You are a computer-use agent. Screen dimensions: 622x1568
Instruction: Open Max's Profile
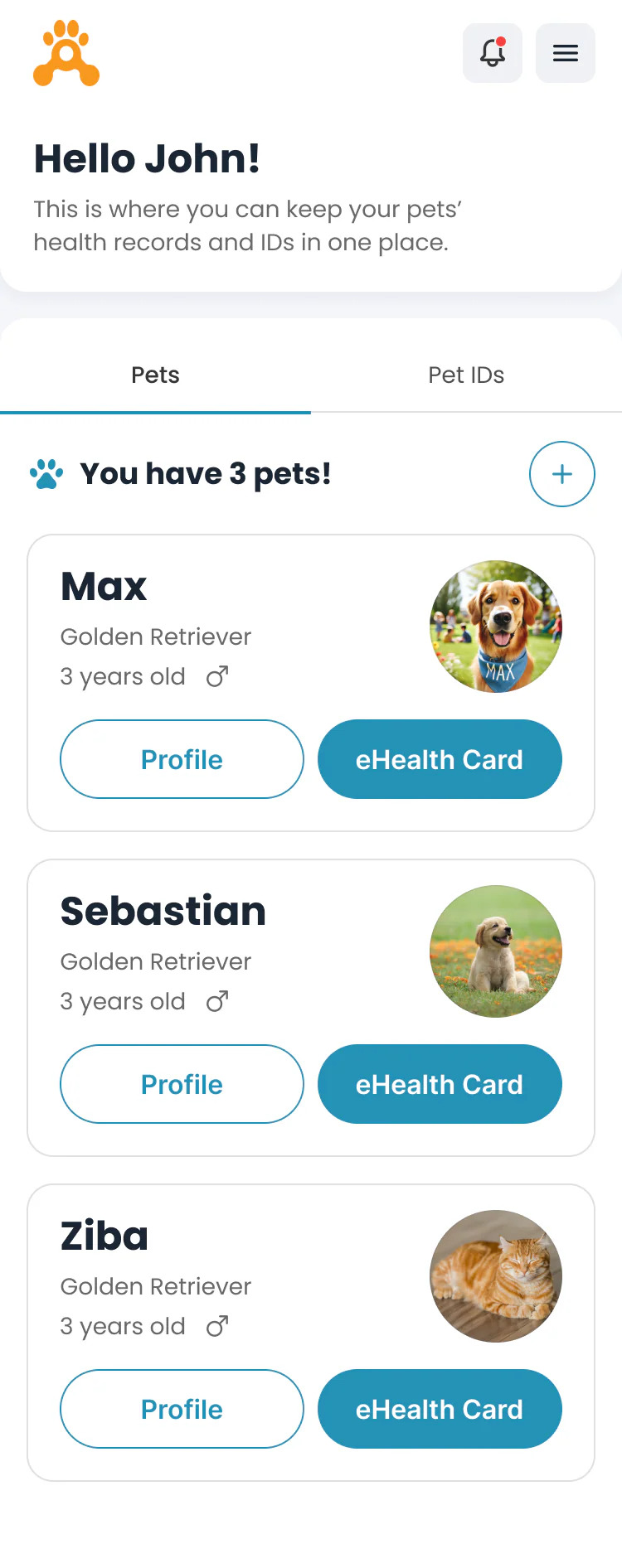(x=182, y=759)
